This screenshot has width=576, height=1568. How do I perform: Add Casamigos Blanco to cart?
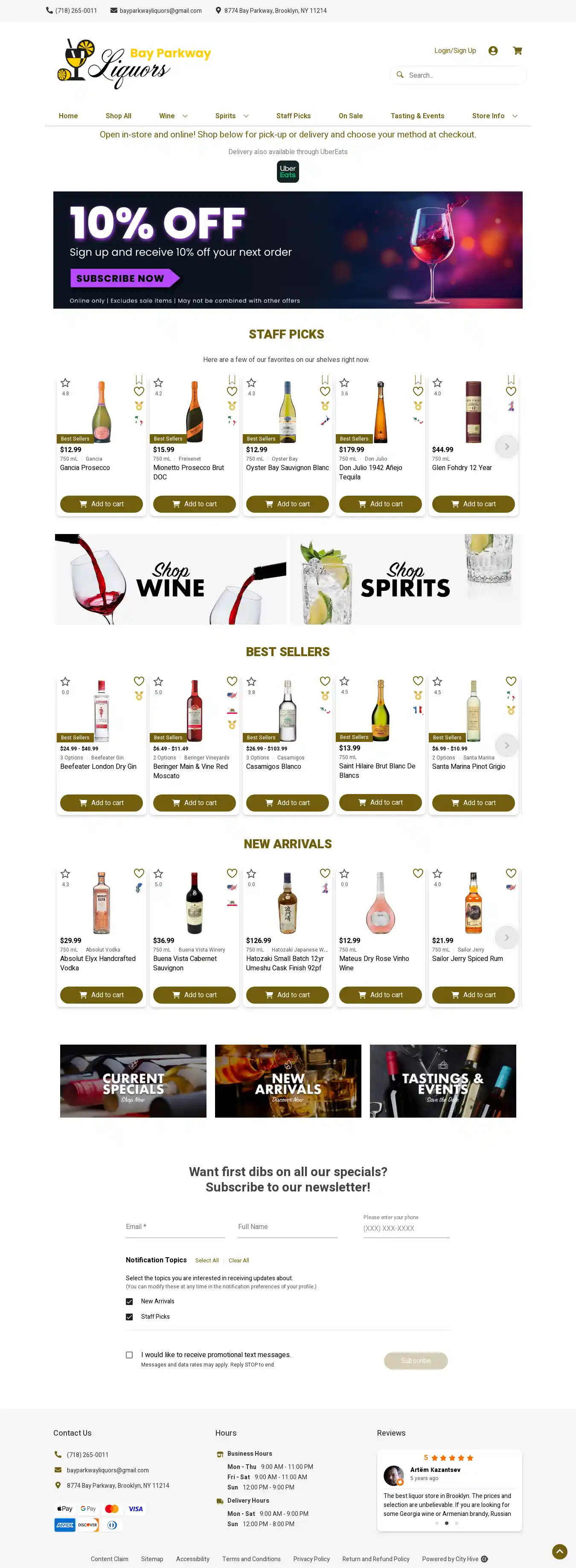point(287,803)
